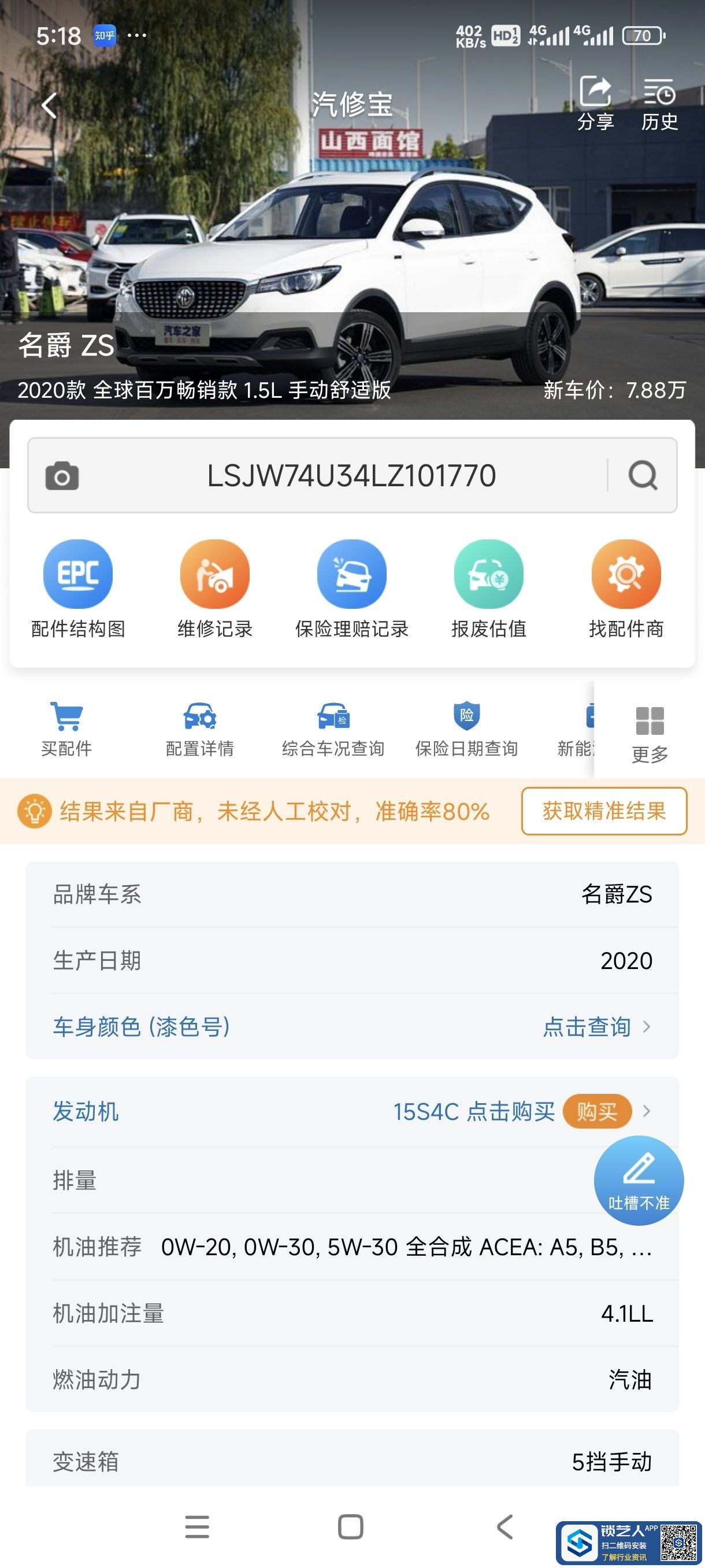
Task: Report inaccuracy via 吐槽不准 button
Action: click(639, 1180)
